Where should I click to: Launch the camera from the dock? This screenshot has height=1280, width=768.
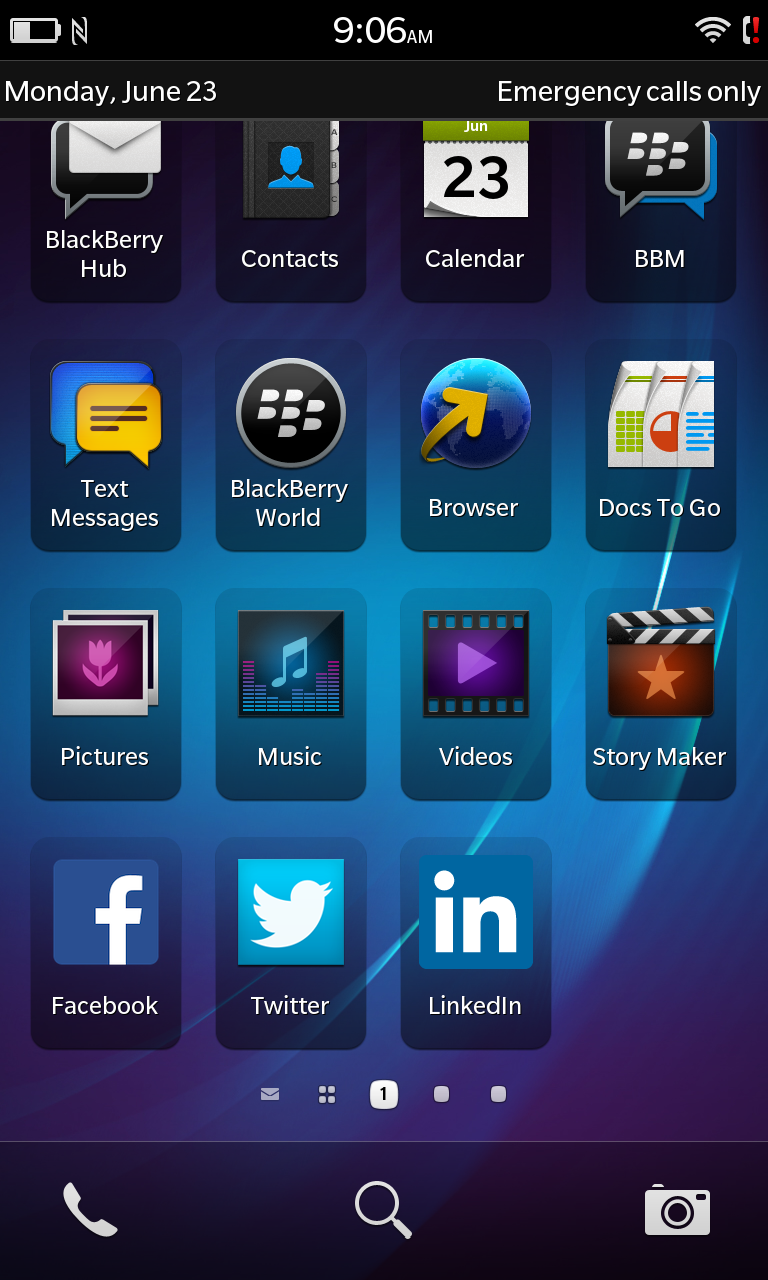tap(678, 1210)
